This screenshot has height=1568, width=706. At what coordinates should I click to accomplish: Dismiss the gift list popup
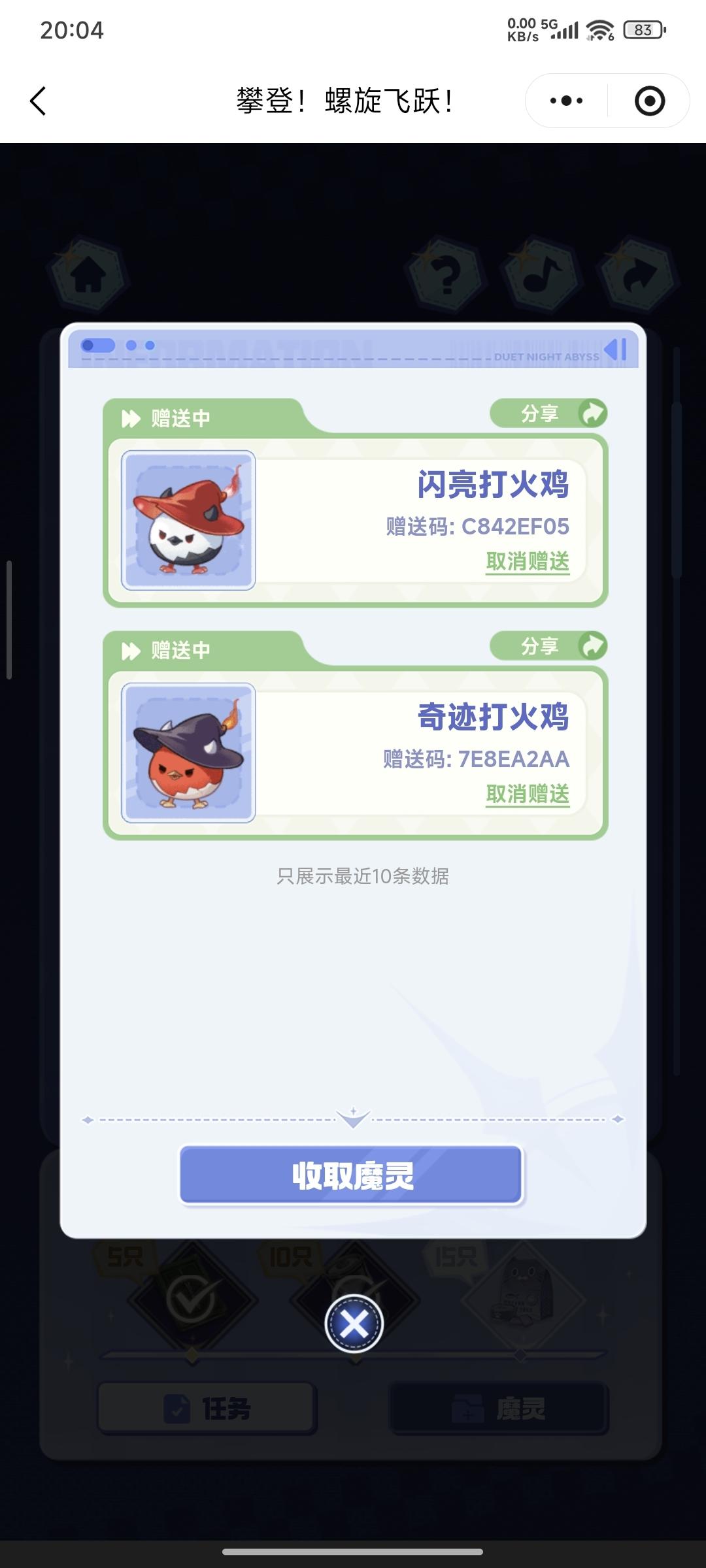click(354, 1324)
